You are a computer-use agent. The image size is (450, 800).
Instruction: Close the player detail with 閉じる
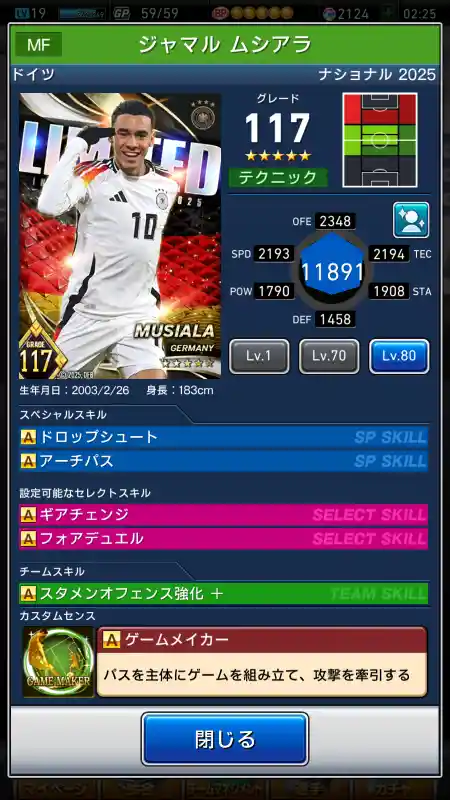(x=225, y=738)
